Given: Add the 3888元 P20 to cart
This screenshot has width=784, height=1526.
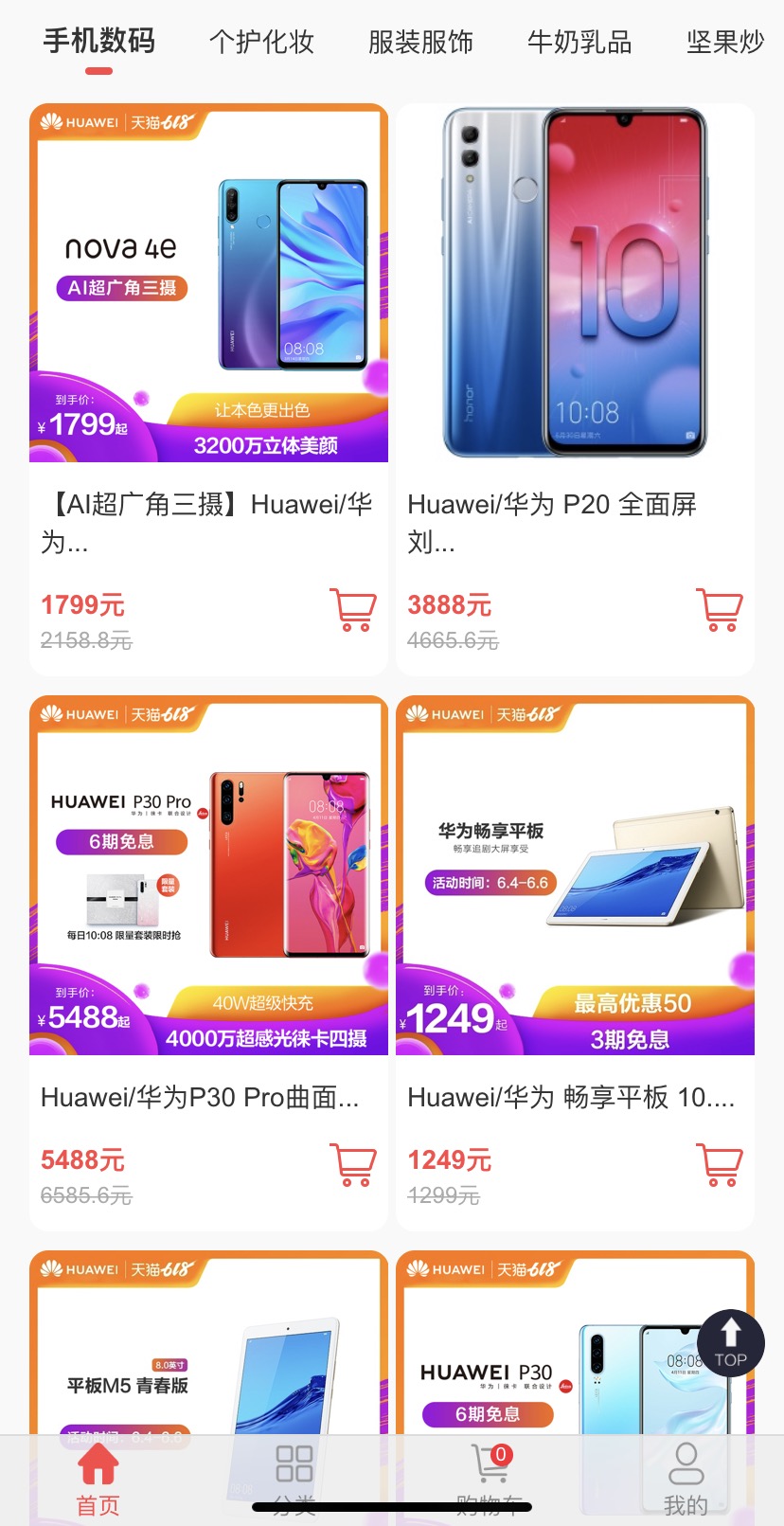Looking at the screenshot, I should [720, 610].
